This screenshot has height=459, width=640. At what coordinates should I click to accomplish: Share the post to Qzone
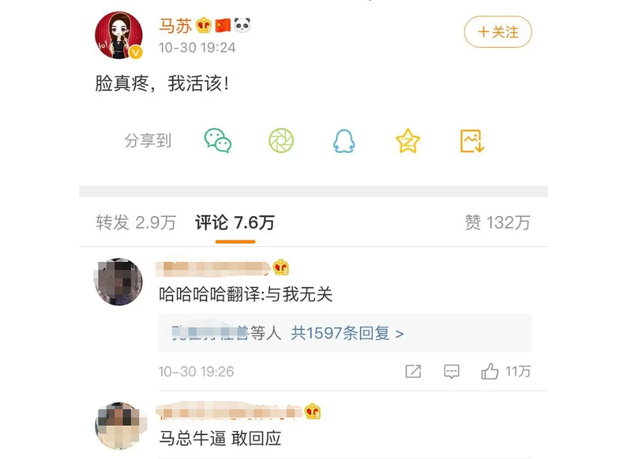click(407, 141)
